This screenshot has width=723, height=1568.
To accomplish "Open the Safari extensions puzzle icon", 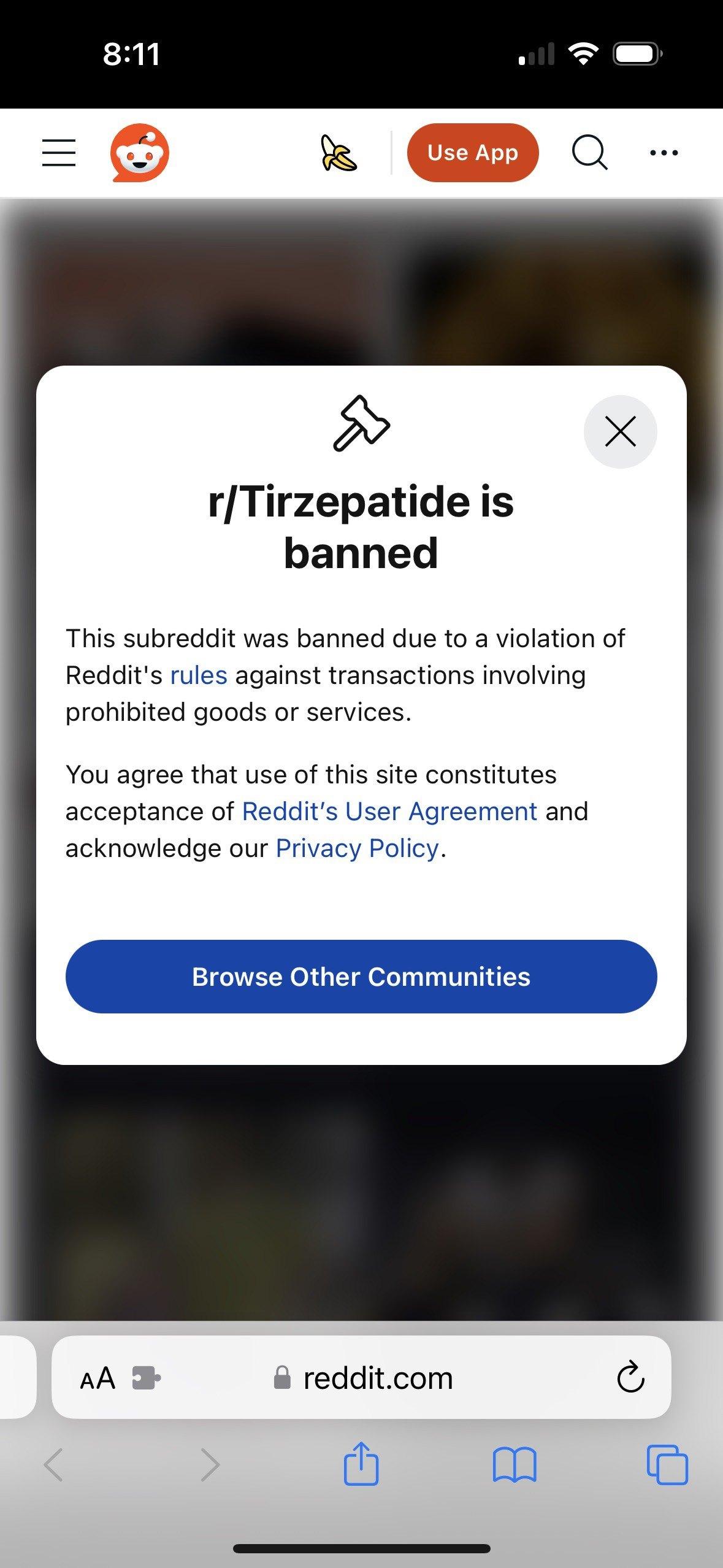I will 147,1378.
